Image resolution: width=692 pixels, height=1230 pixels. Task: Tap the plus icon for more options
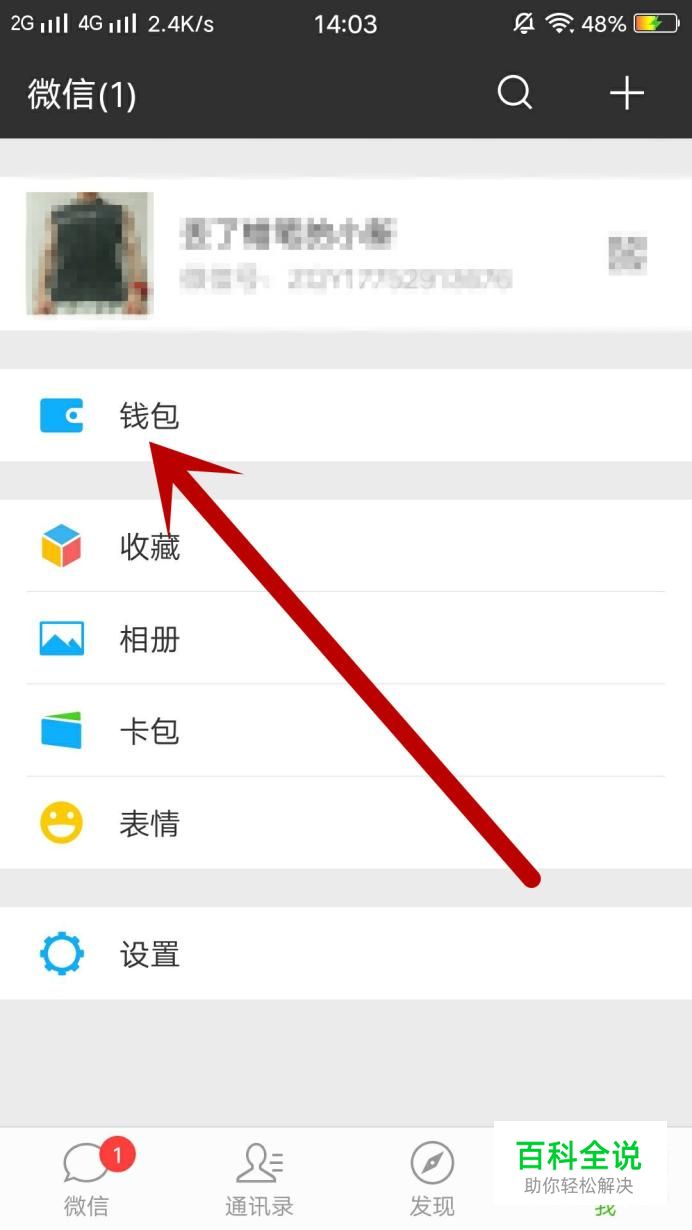[x=627, y=93]
